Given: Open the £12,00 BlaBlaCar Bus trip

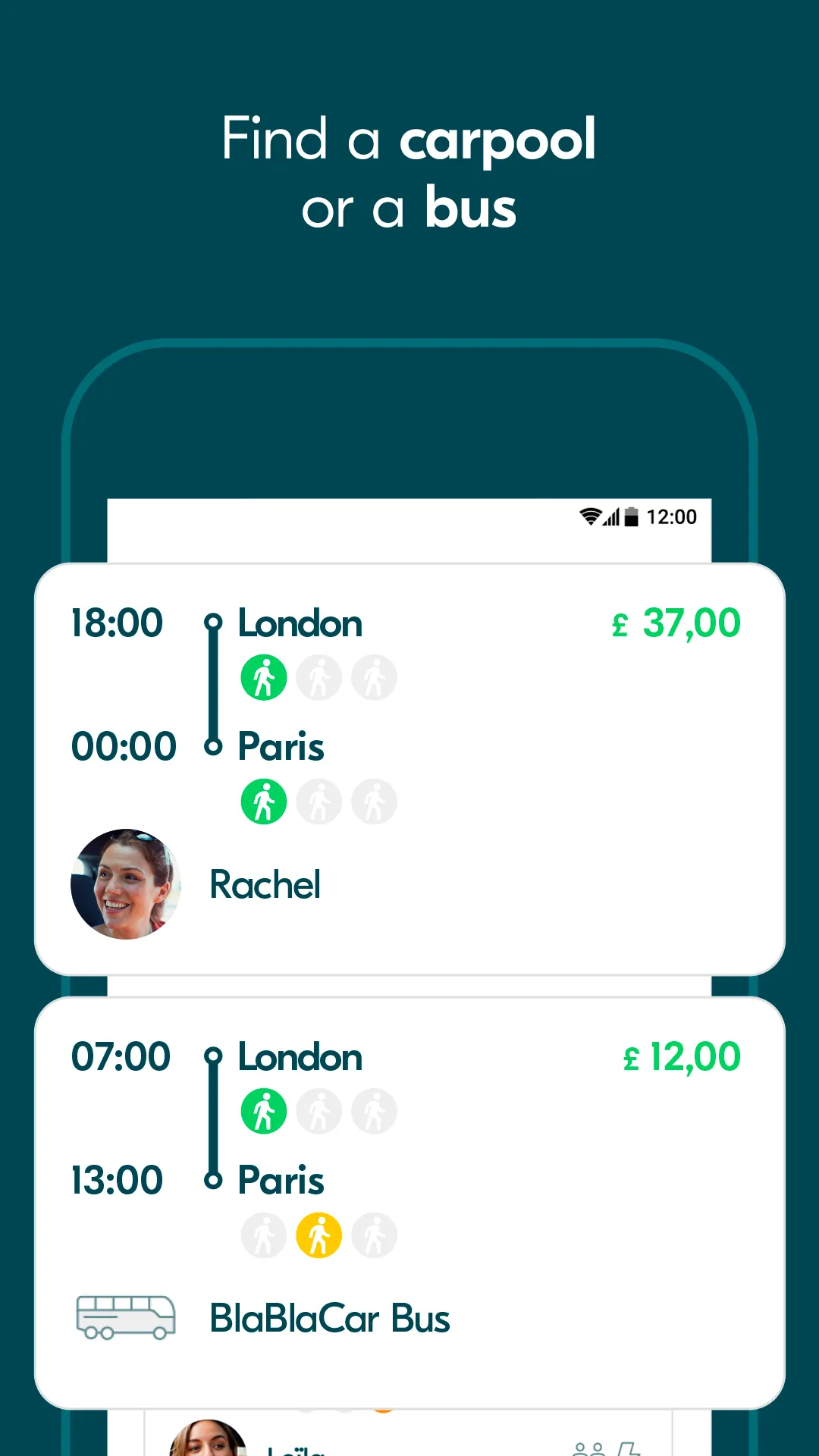Looking at the screenshot, I should click(409, 1191).
